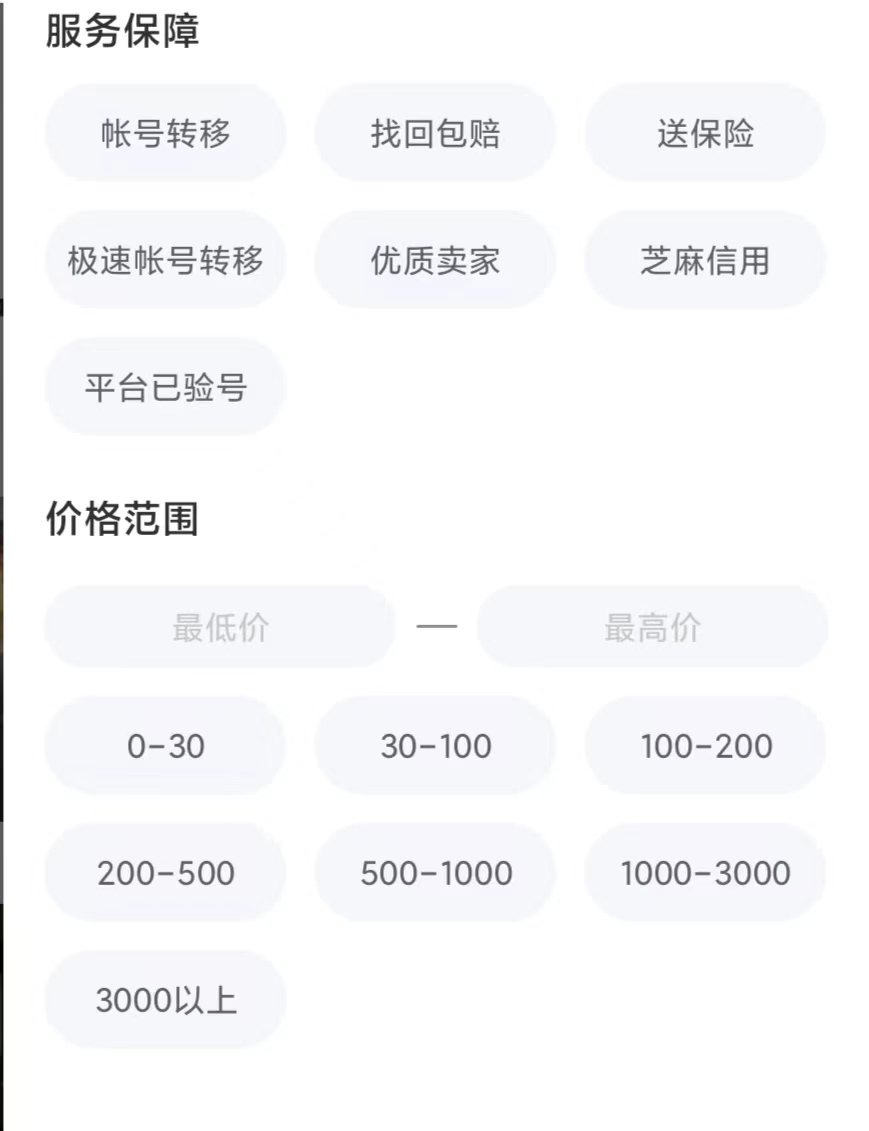This screenshot has height=1131, width=869.
Task: Focus the 最高价 input field
Action: pyautogui.click(x=652, y=627)
